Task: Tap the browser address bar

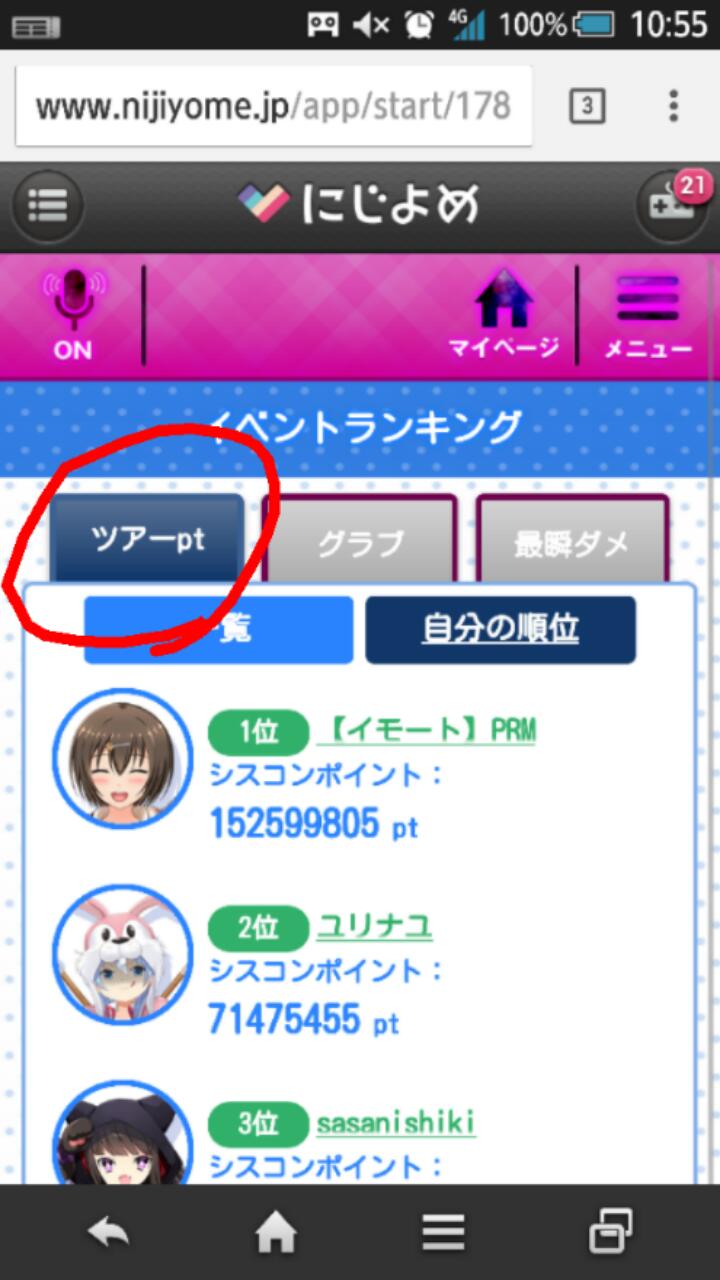Action: point(272,106)
